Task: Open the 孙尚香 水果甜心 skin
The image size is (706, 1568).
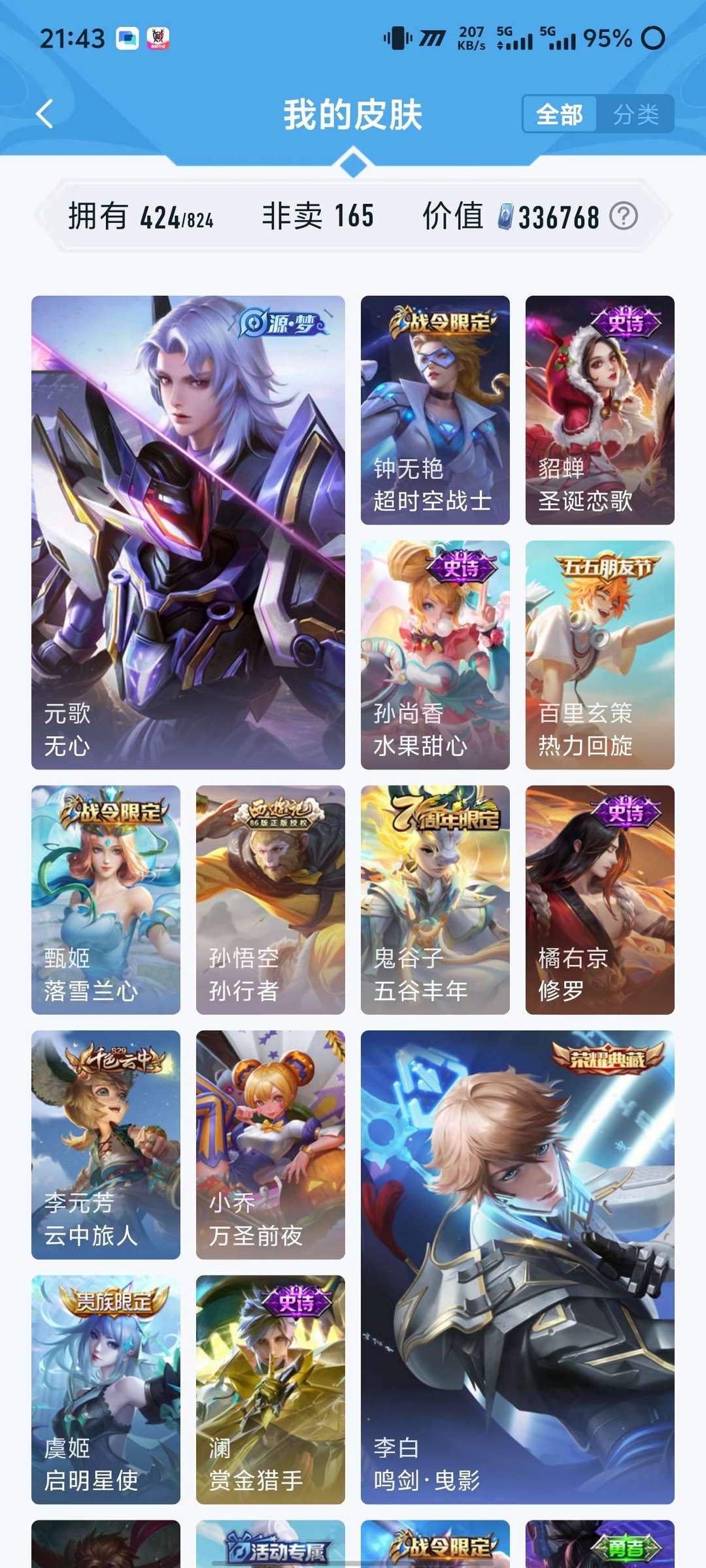Action: click(435, 655)
